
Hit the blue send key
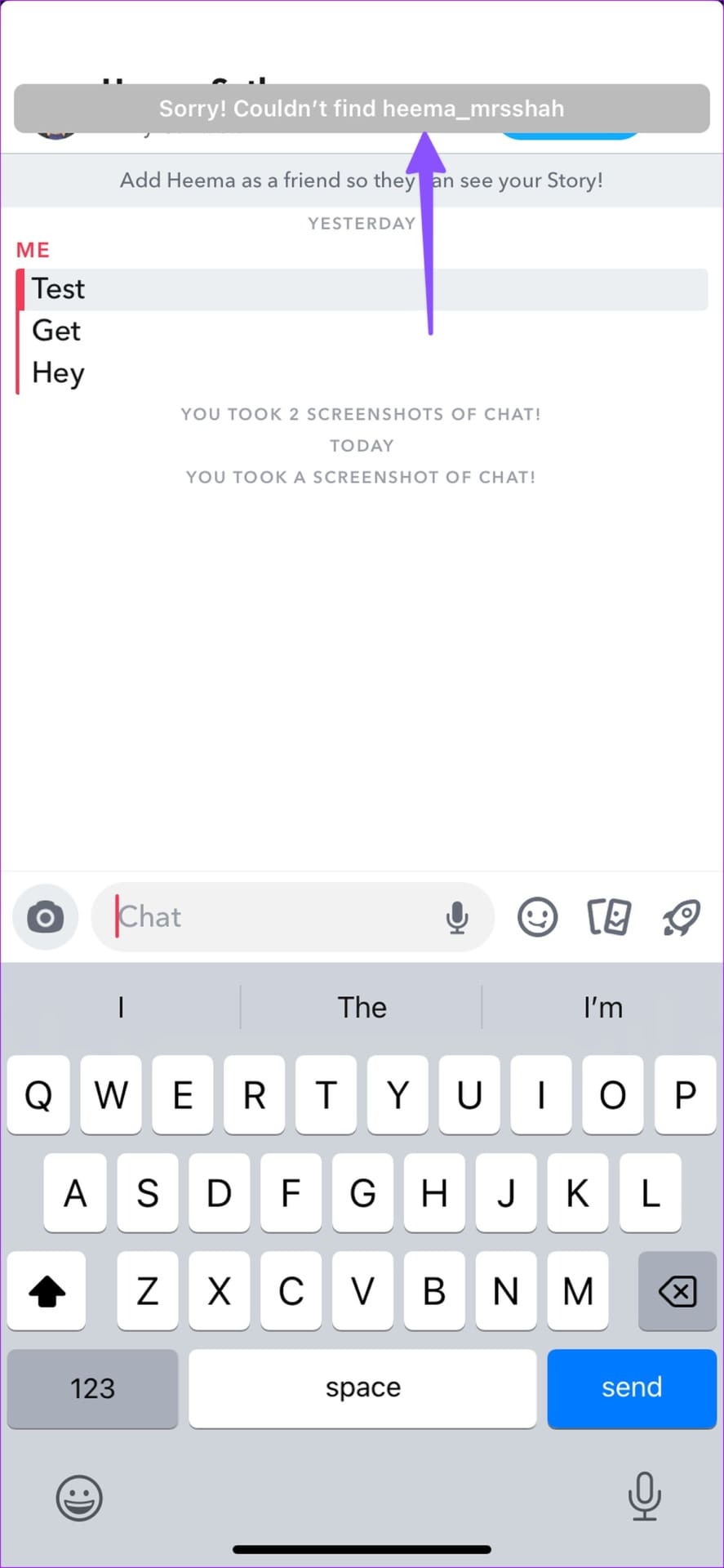click(632, 1388)
